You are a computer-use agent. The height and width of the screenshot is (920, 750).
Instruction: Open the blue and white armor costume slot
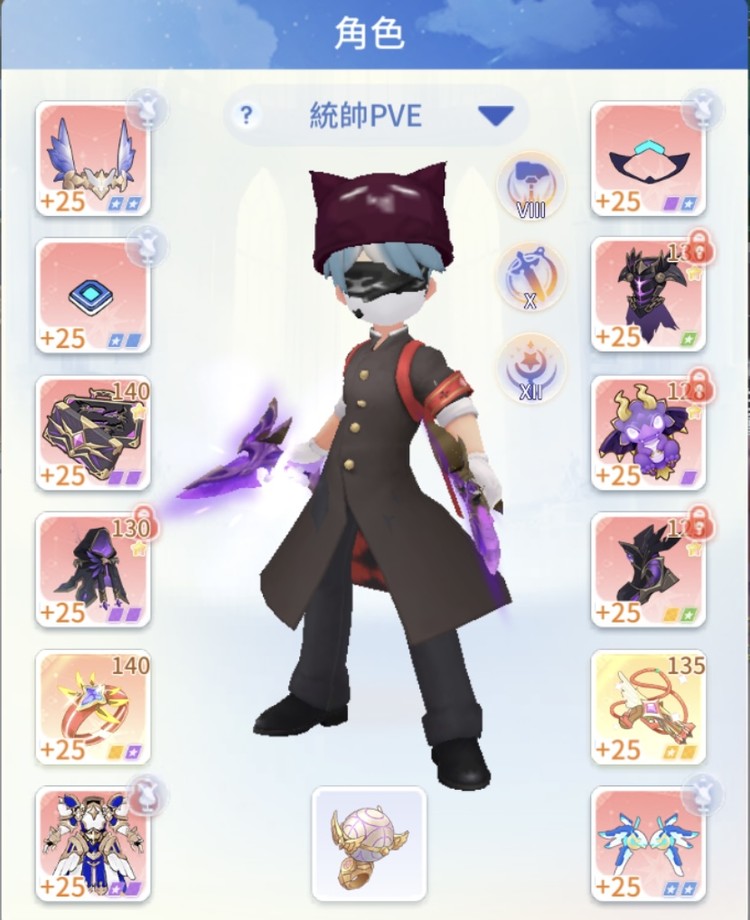(x=93, y=843)
